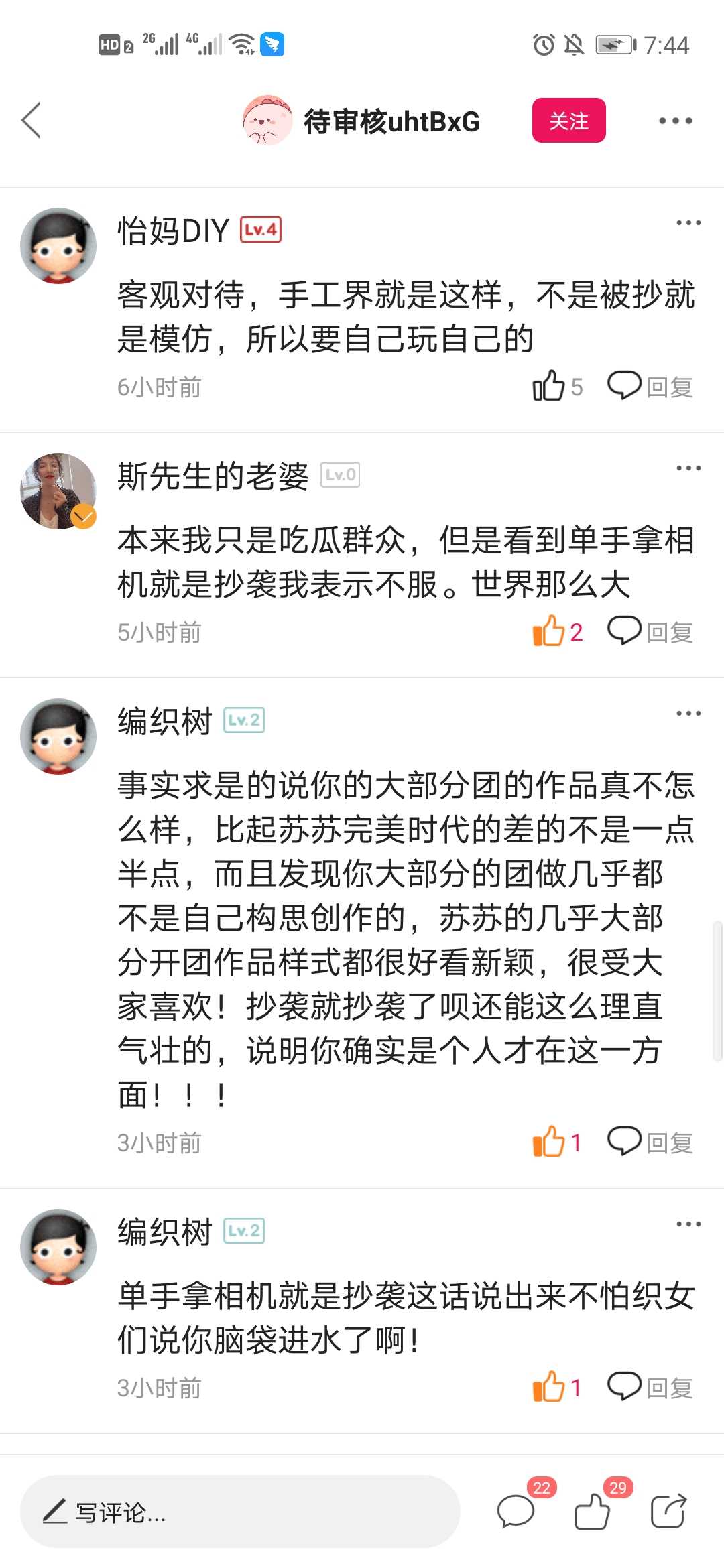Like the post with the 29 thumbs-up
This screenshot has height=1568, width=724.
593,1512
